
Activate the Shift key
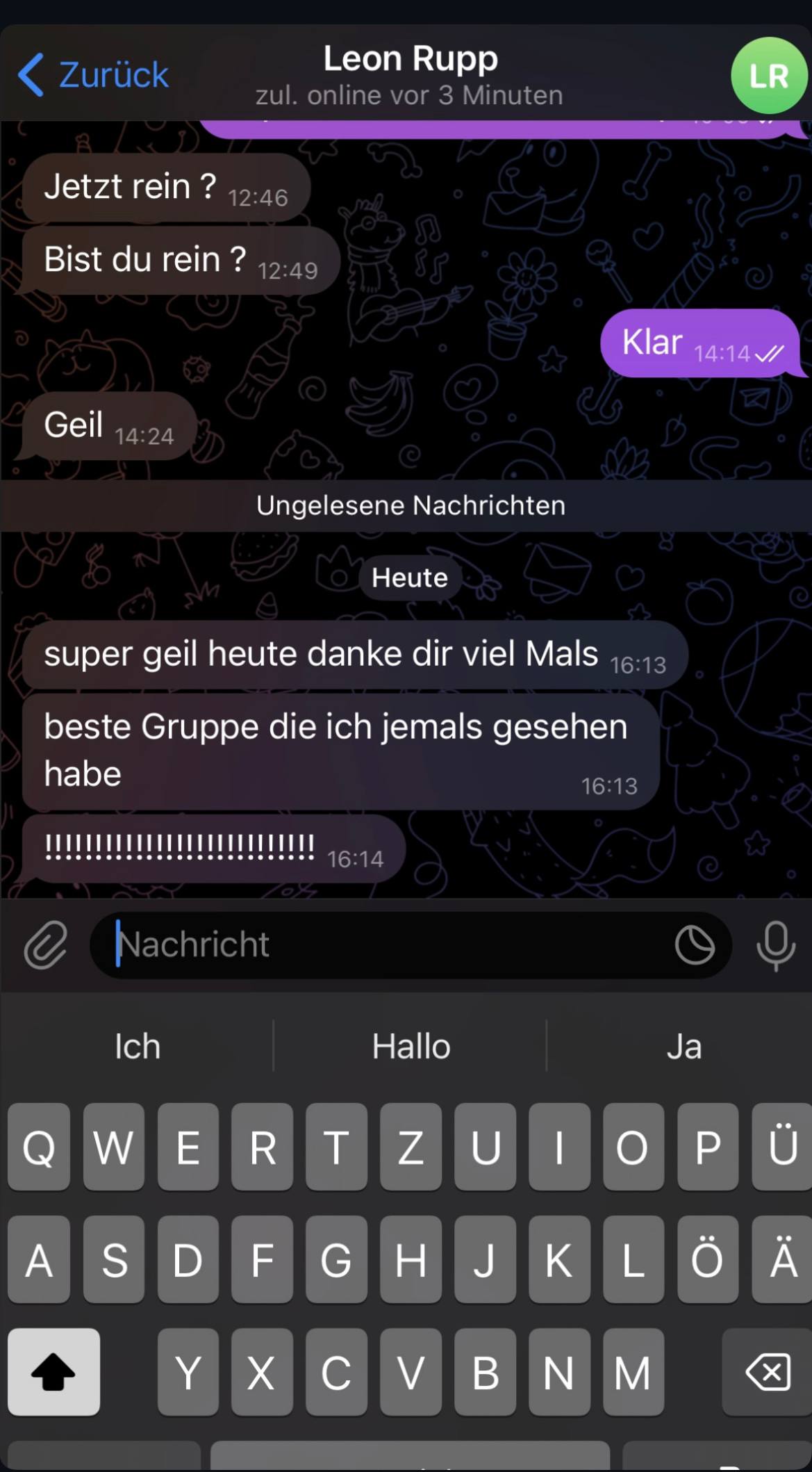coord(54,1373)
